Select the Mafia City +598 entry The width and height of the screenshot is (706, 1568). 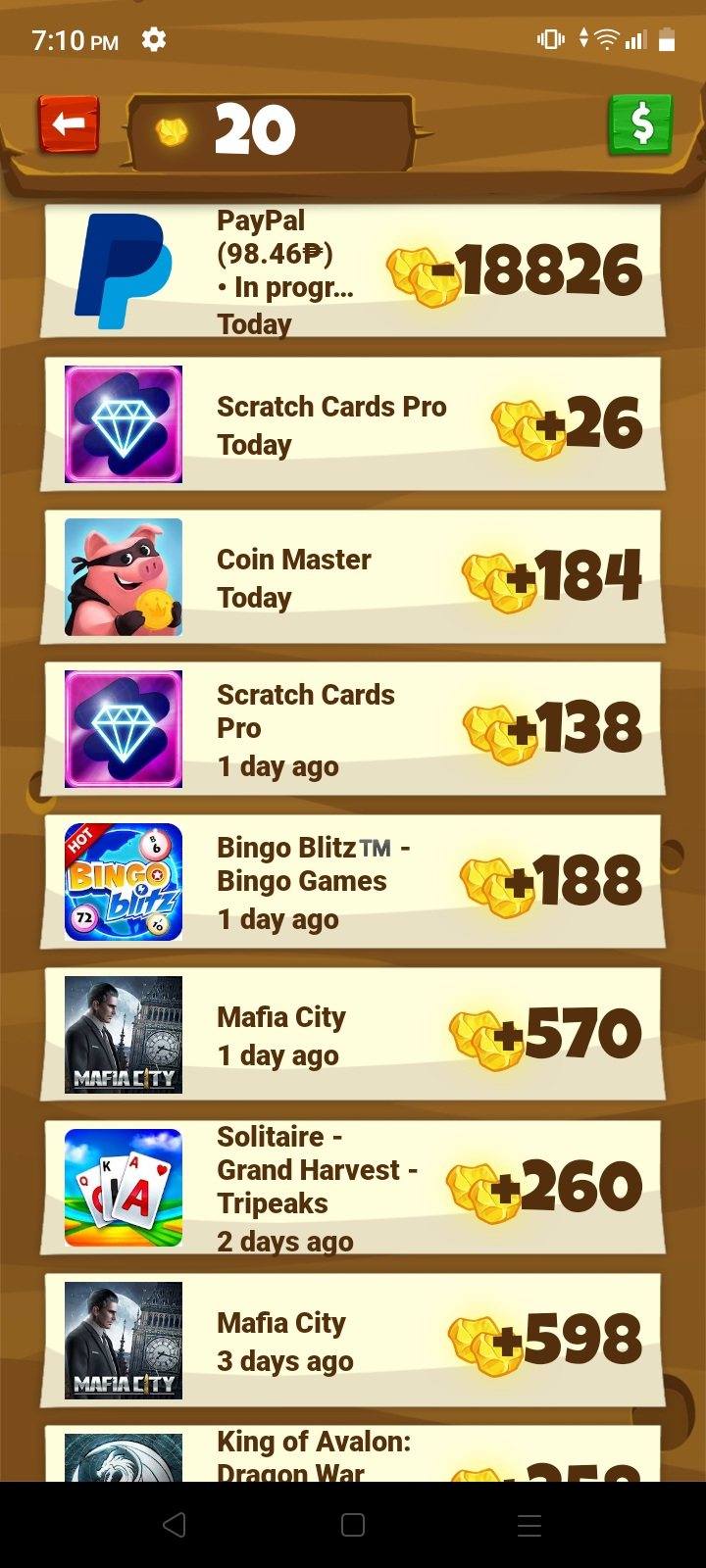(x=353, y=1341)
